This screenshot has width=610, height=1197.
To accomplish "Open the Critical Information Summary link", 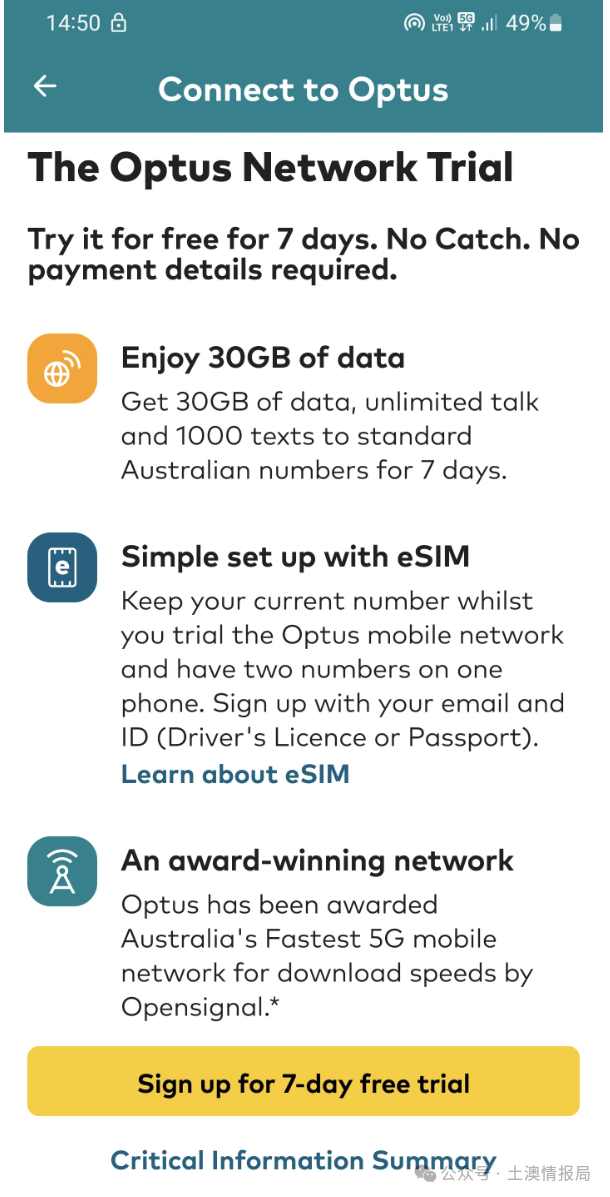I will click(303, 1160).
